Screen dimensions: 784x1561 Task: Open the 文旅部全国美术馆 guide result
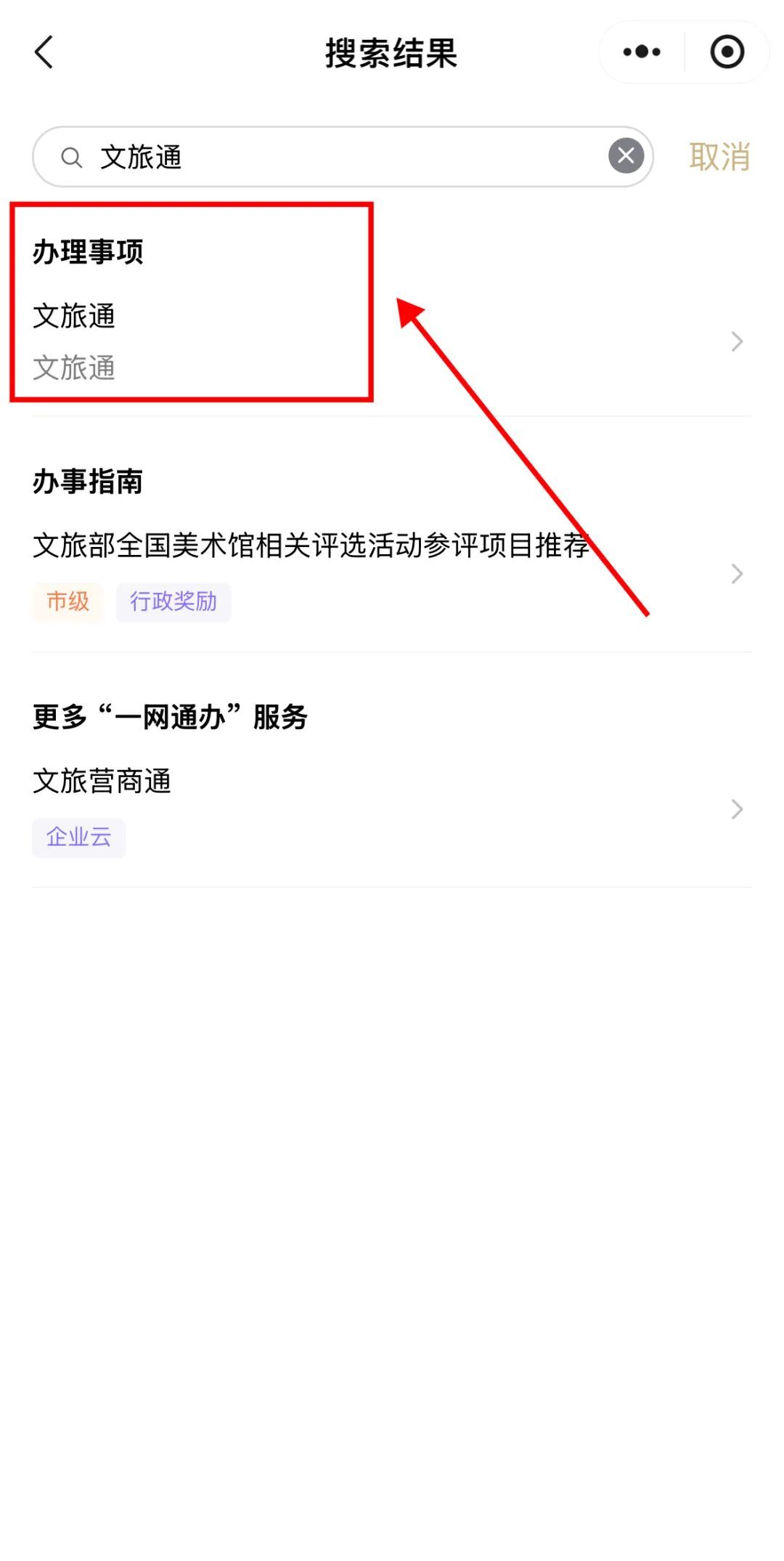[311, 546]
